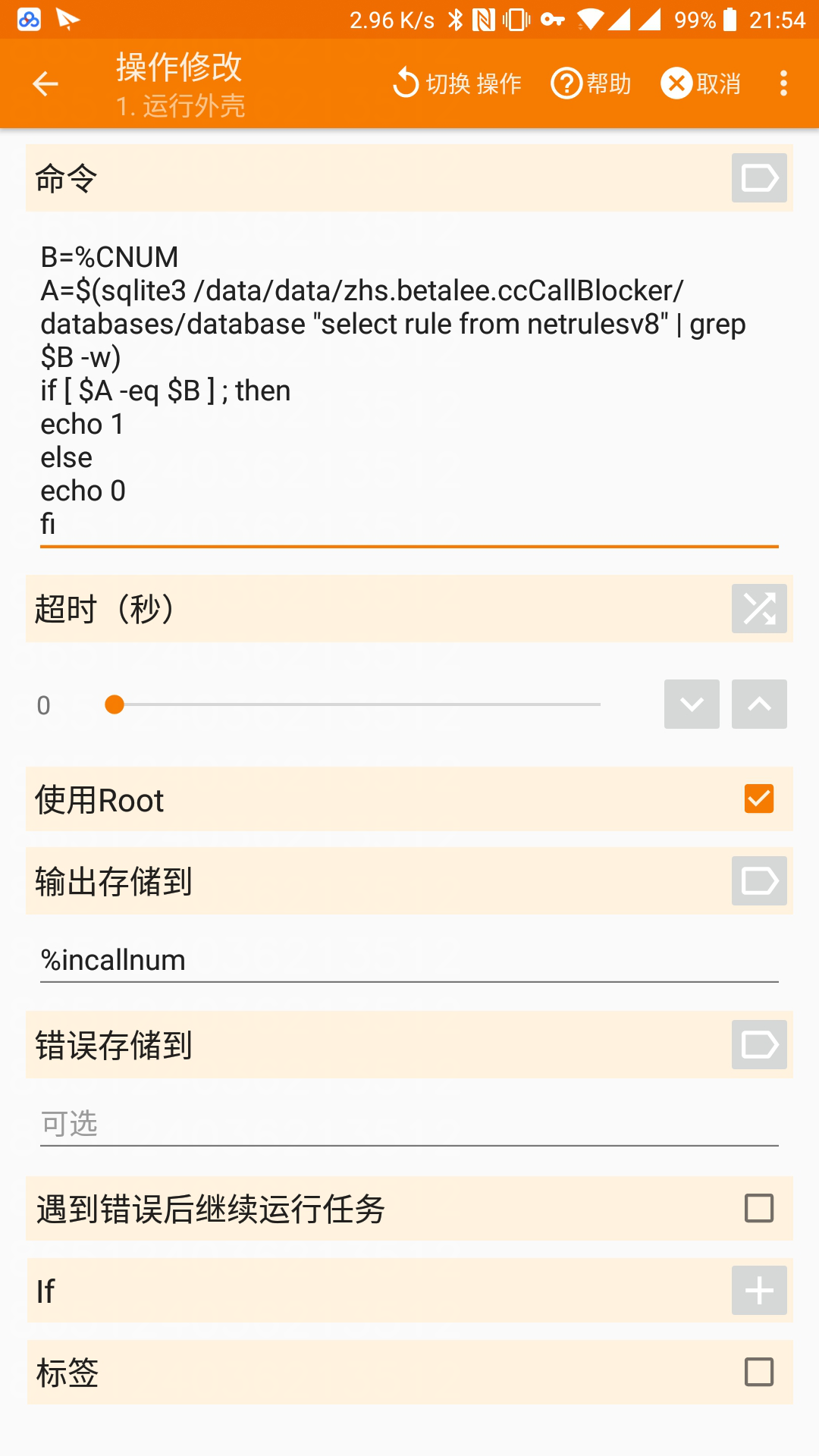Tap 切换操作 to switch action

point(457,83)
